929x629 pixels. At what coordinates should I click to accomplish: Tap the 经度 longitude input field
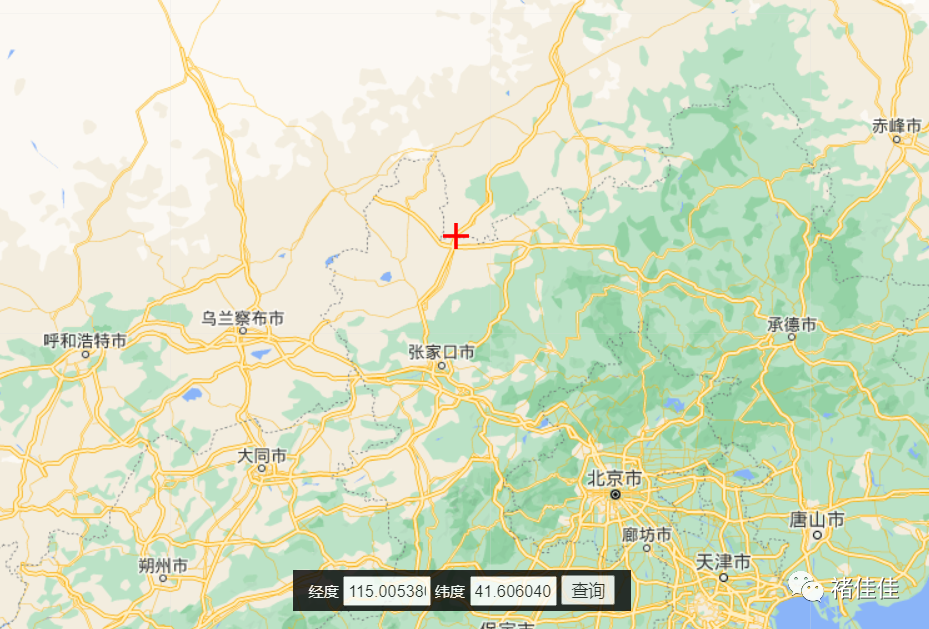pos(386,591)
